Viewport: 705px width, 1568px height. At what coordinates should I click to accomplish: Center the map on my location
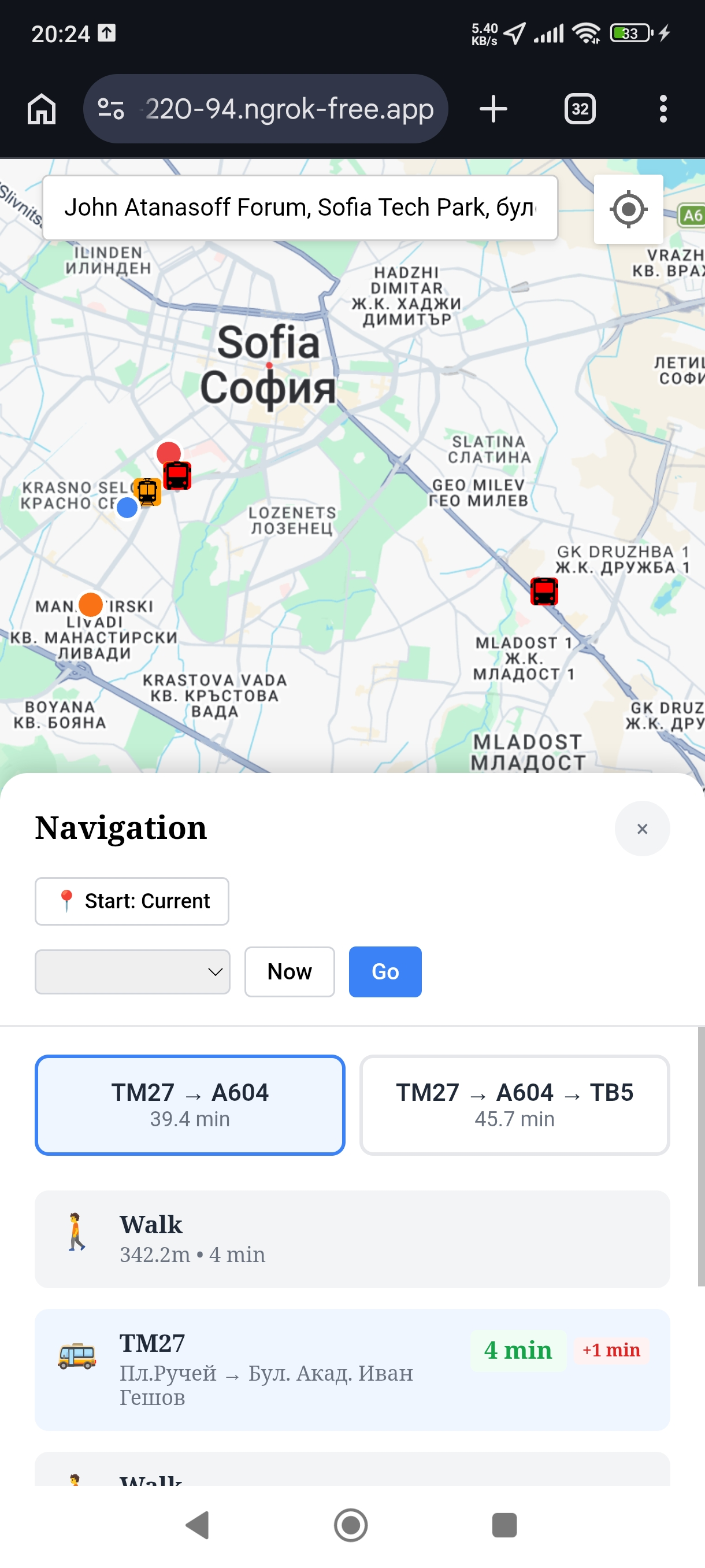click(628, 209)
